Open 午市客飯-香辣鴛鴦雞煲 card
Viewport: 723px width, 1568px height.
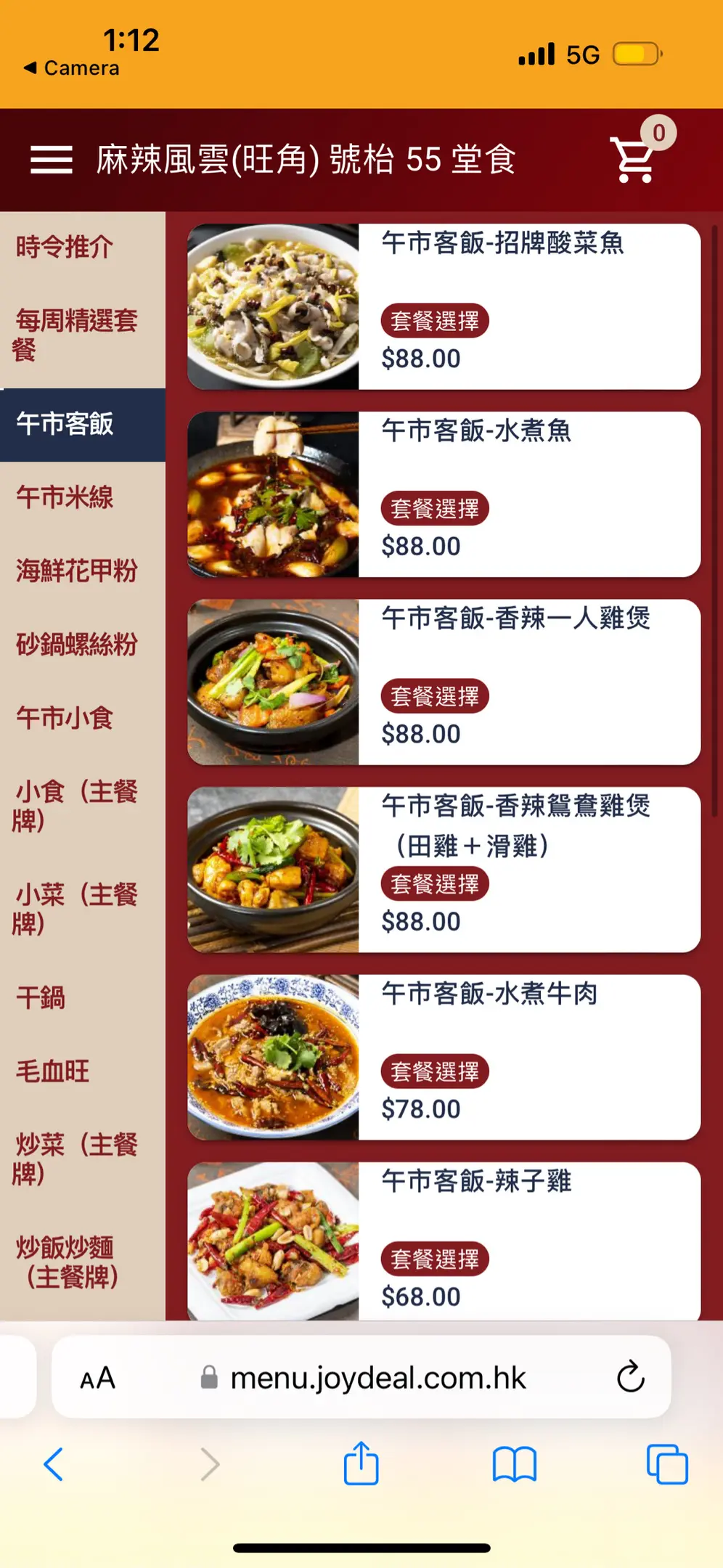(x=515, y=825)
